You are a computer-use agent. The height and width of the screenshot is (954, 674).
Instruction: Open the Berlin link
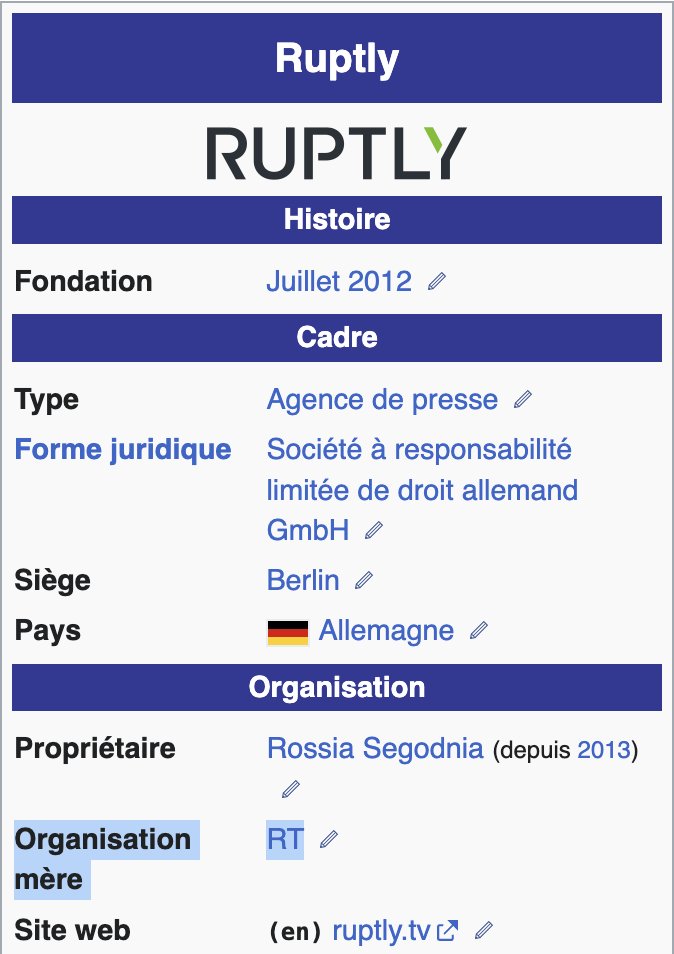tap(303, 580)
